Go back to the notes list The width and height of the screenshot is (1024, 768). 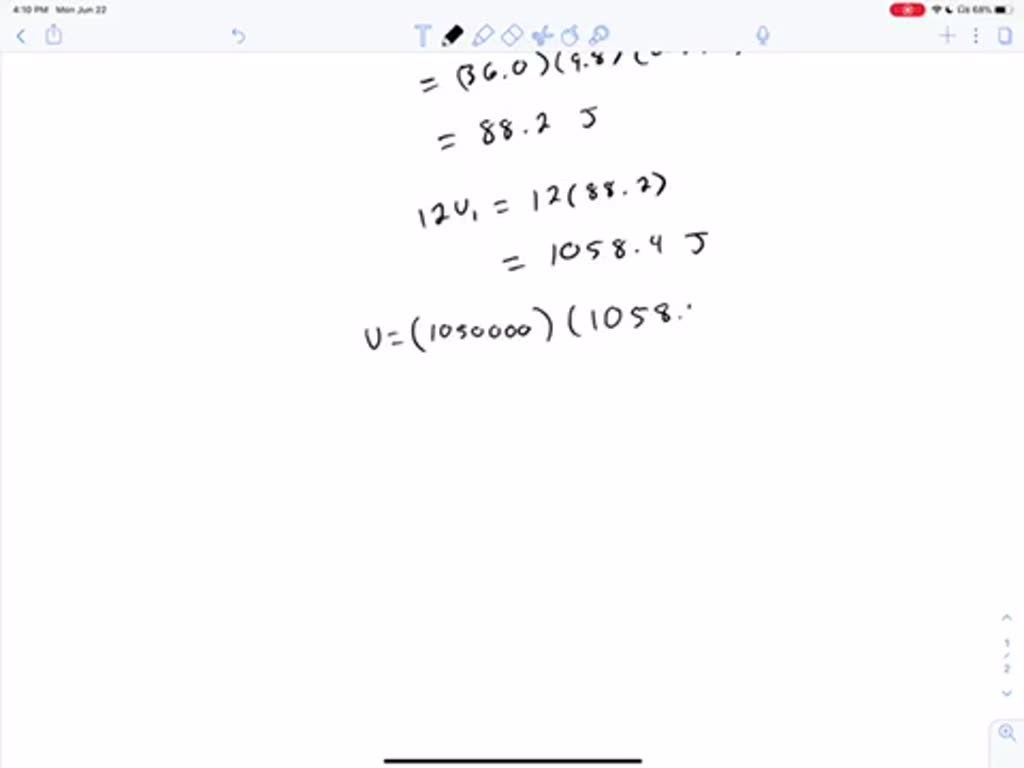click(x=21, y=36)
